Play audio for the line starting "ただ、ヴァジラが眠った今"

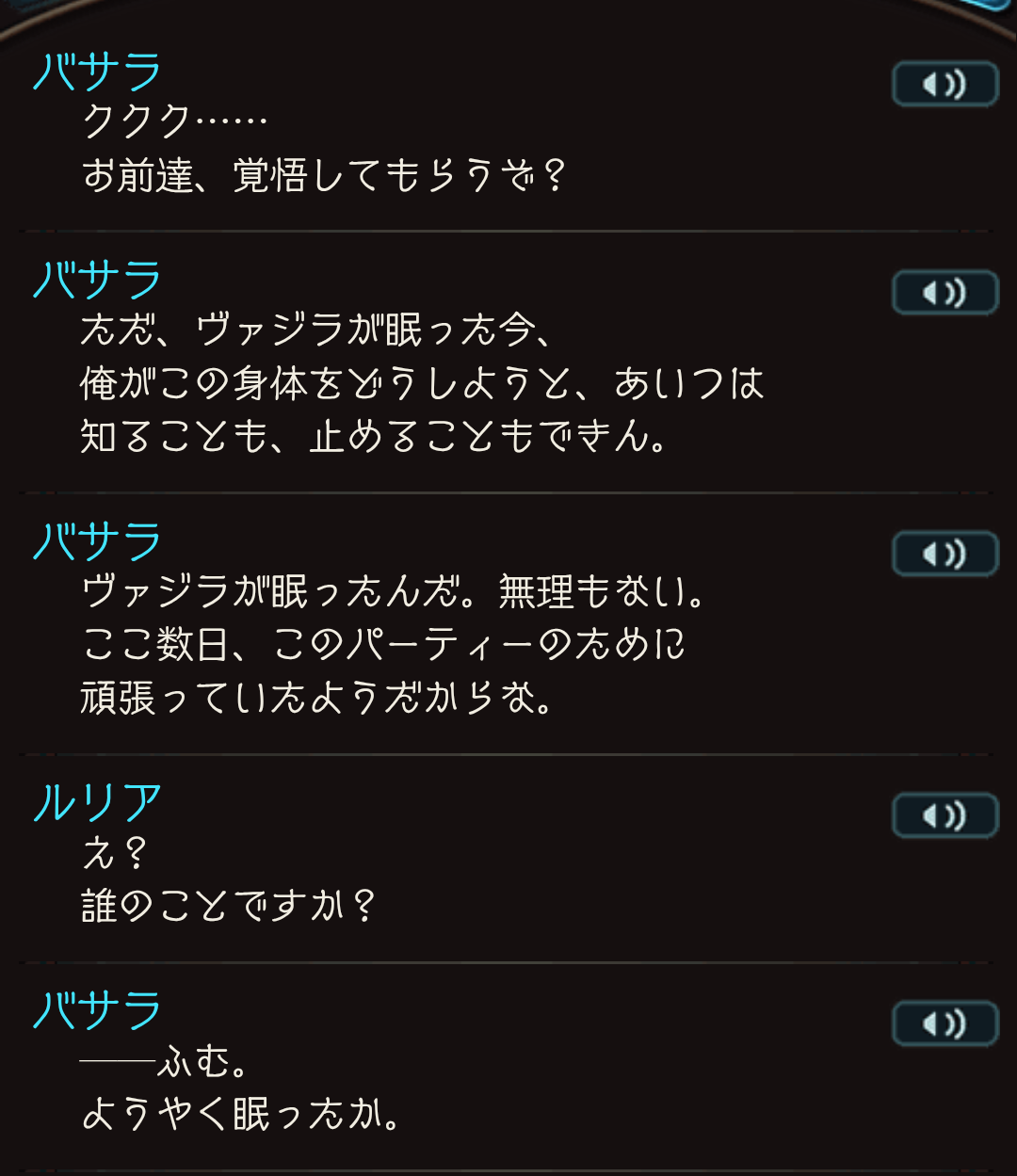coord(944,293)
